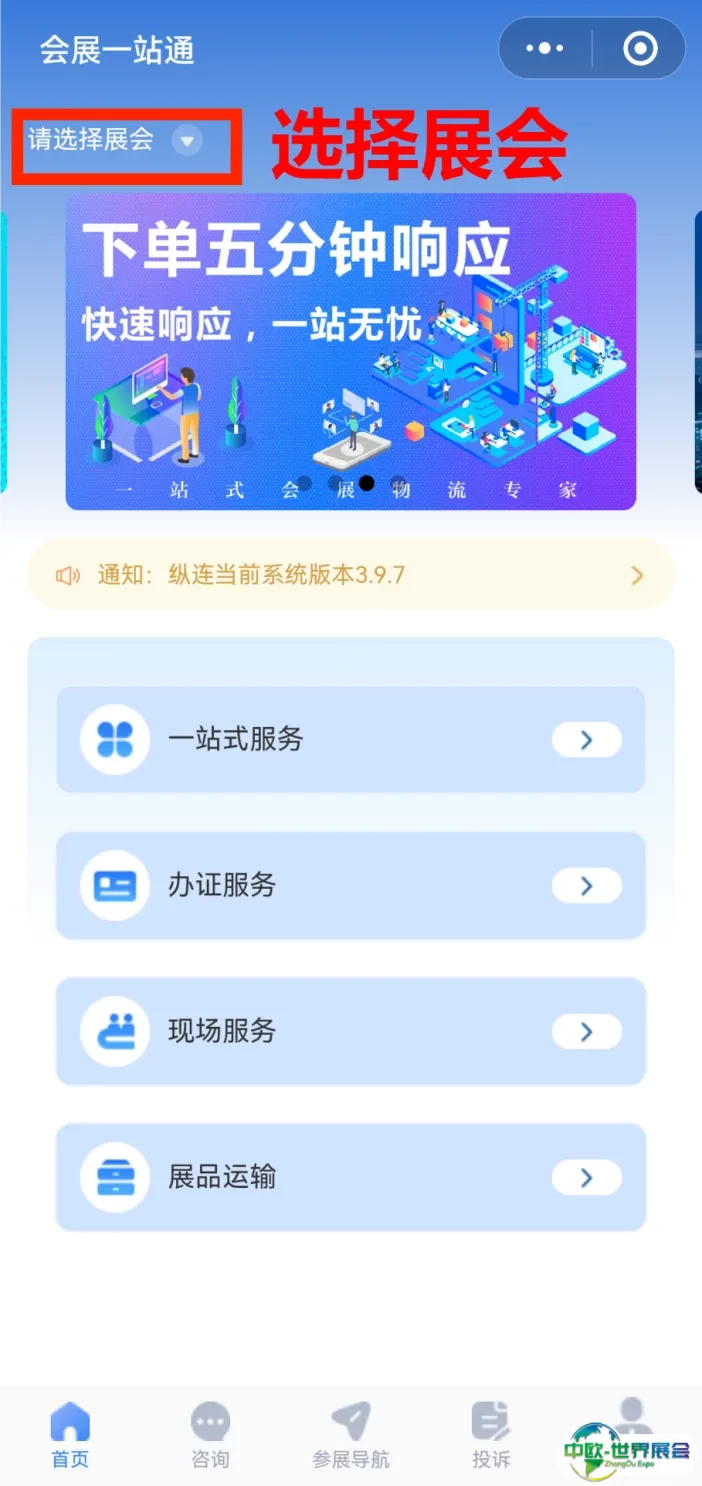The height and width of the screenshot is (1486, 702).
Task: Select 展品运输
Action: [350, 1177]
